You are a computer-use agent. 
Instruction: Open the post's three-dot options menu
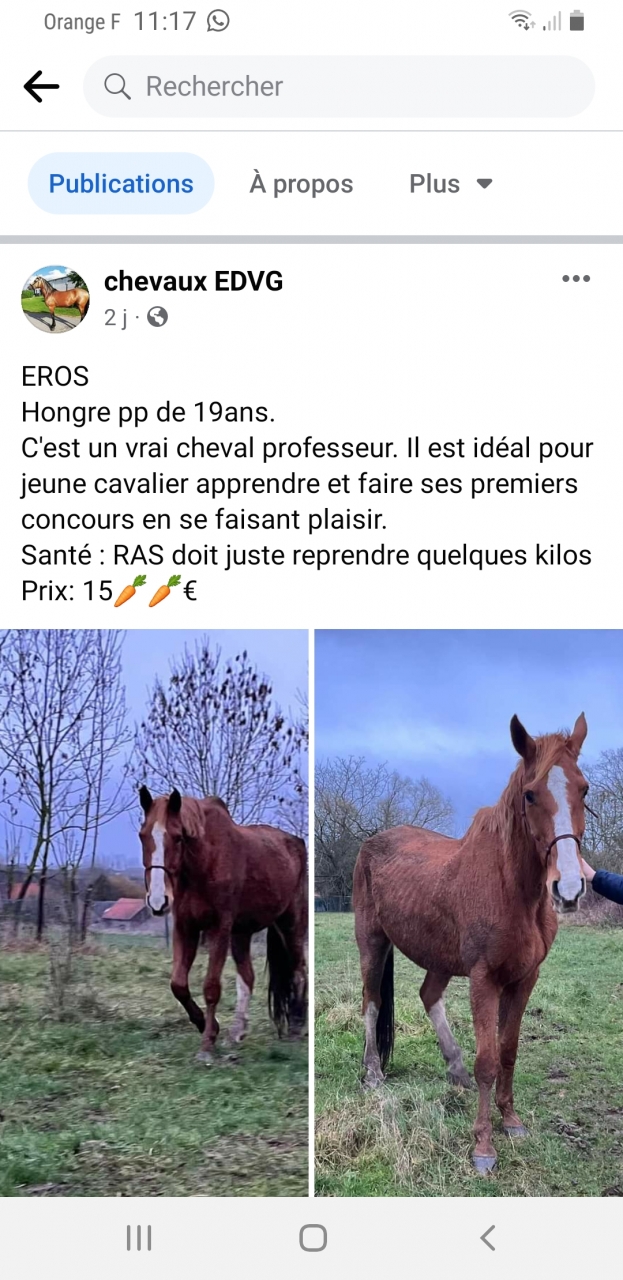[575, 279]
